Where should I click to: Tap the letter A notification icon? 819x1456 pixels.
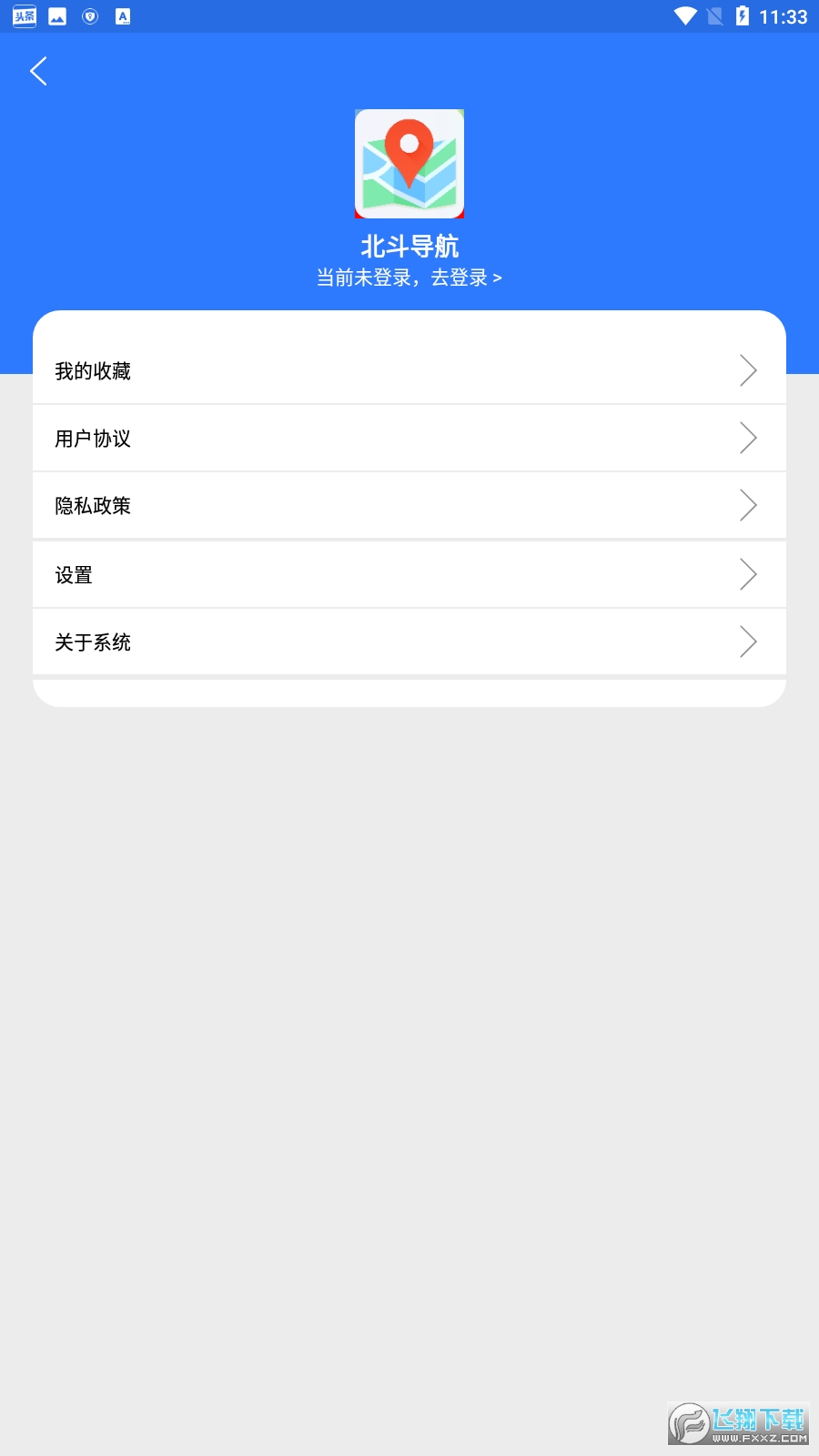[x=121, y=15]
